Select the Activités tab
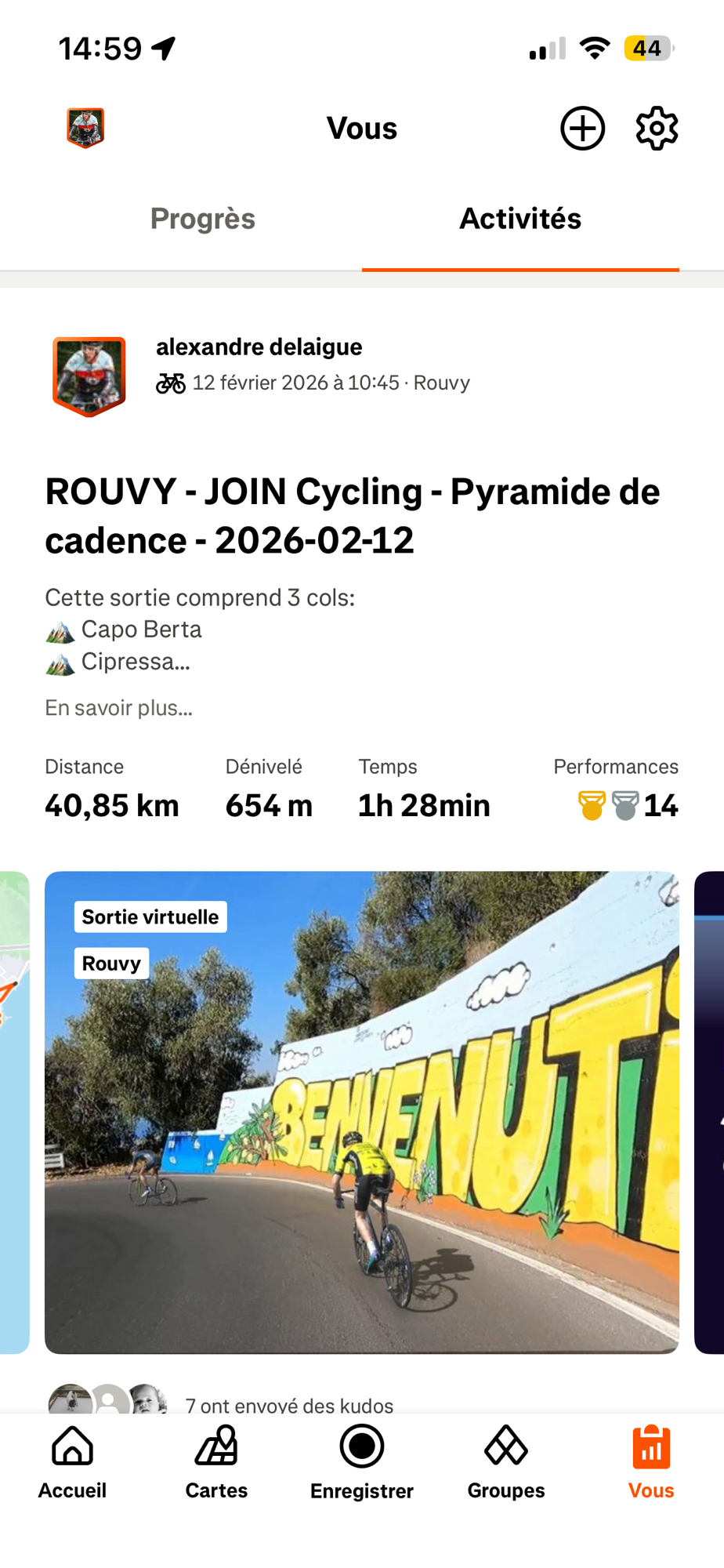Image resolution: width=724 pixels, height=1568 pixels. tap(520, 219)
